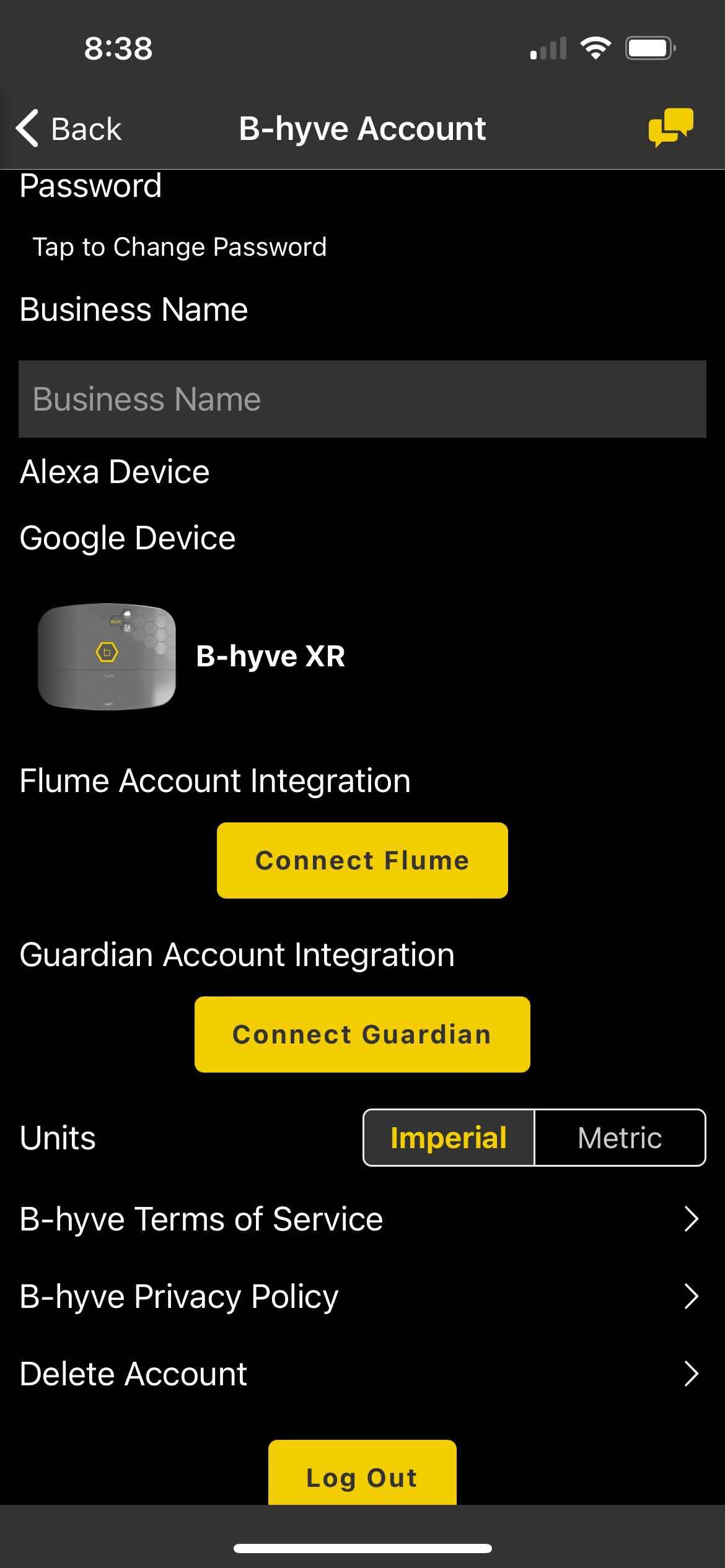Tap to Change Password
This screenshot has height=1568, width=725.
(x=179, y=247)
